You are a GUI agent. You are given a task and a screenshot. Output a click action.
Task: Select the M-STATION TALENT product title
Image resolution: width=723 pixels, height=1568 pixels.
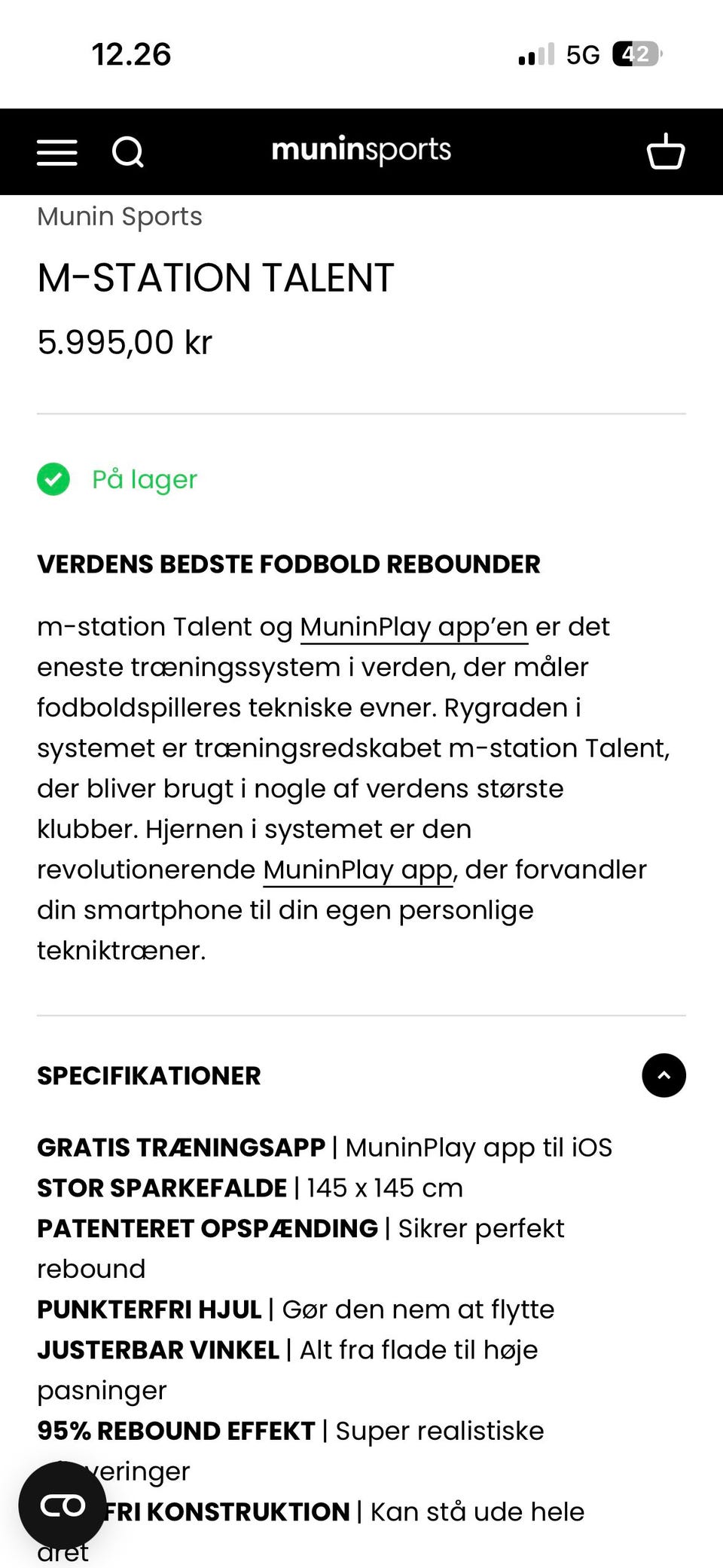tap(215, 277)
